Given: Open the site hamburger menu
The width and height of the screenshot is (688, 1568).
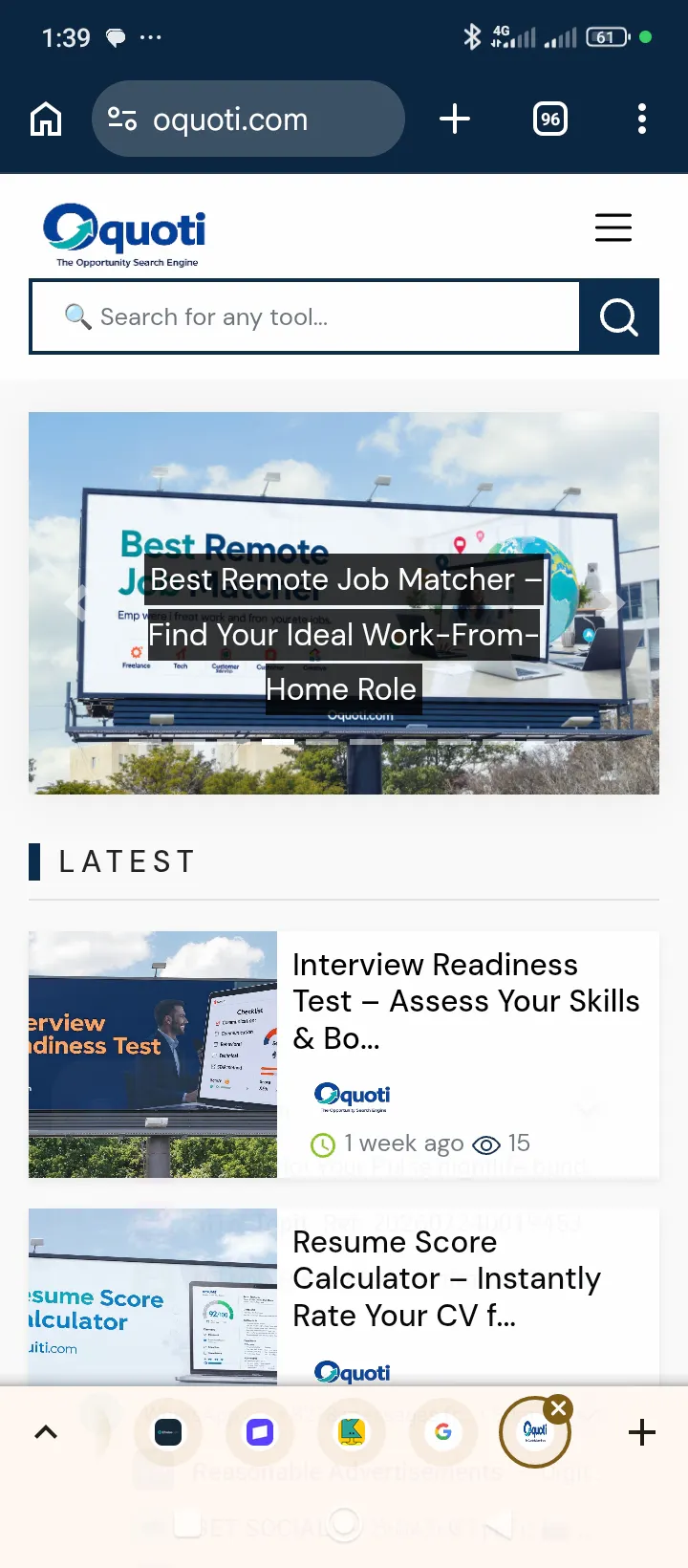Looking at the screenshot, I should point(613,228).
